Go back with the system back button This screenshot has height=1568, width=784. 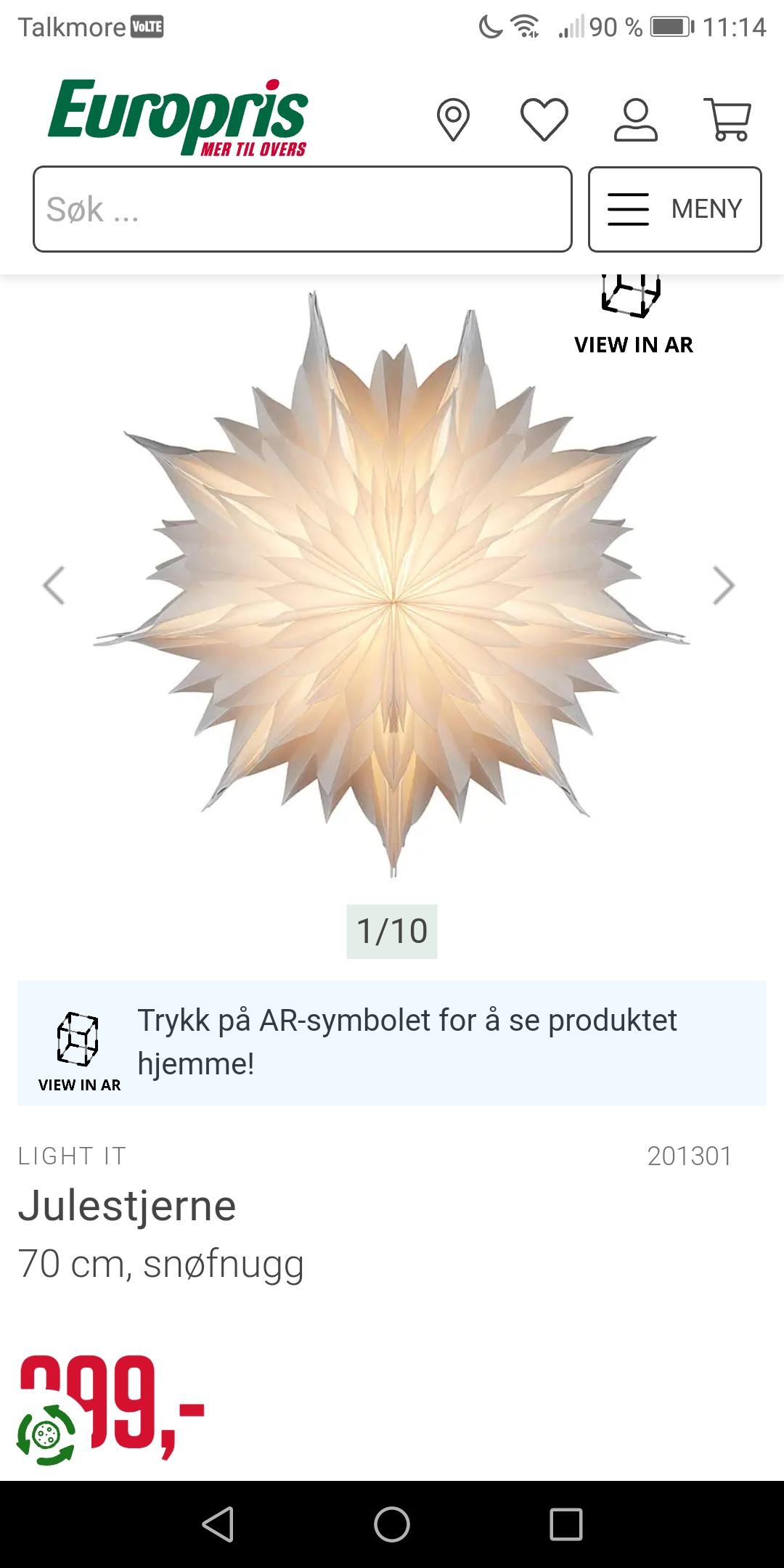coord(218,1524)
